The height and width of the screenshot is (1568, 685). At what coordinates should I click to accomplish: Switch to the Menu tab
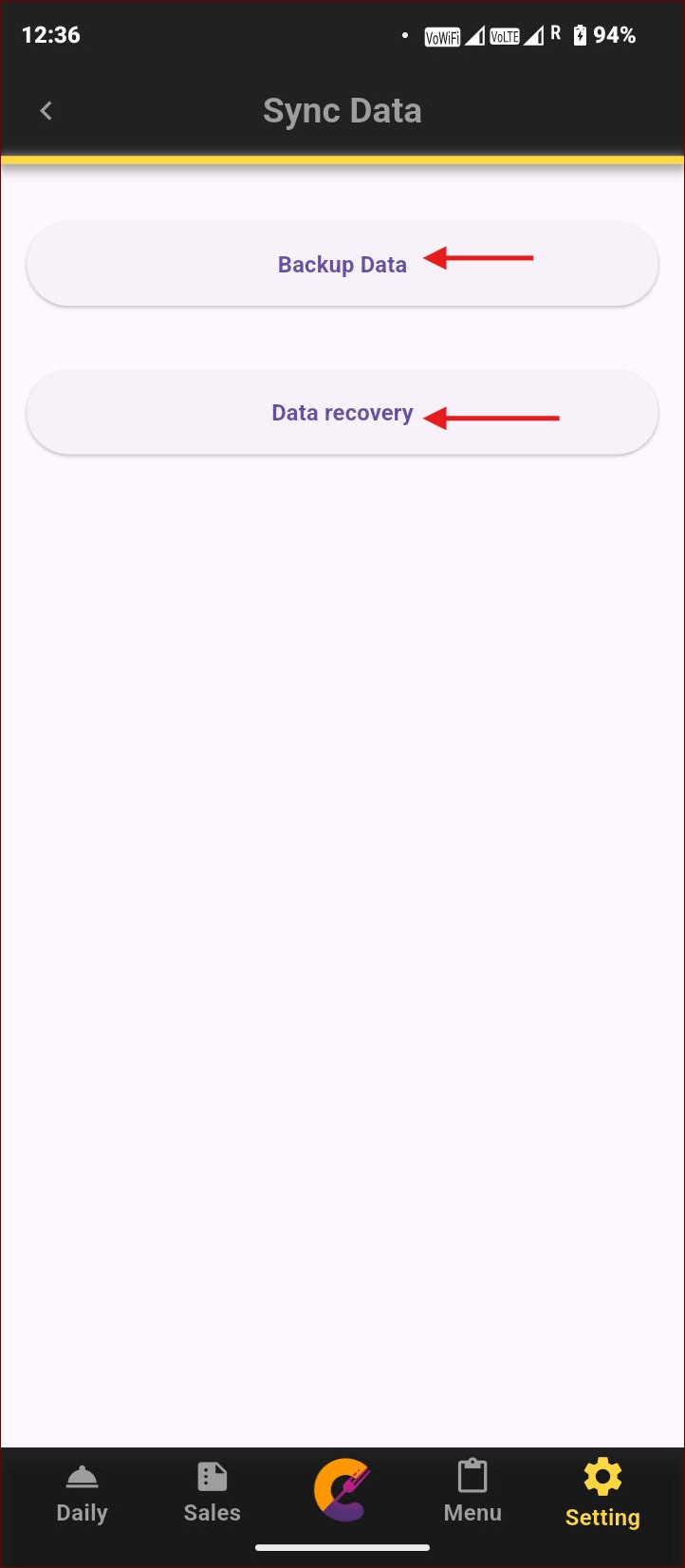click(472, 1494)
